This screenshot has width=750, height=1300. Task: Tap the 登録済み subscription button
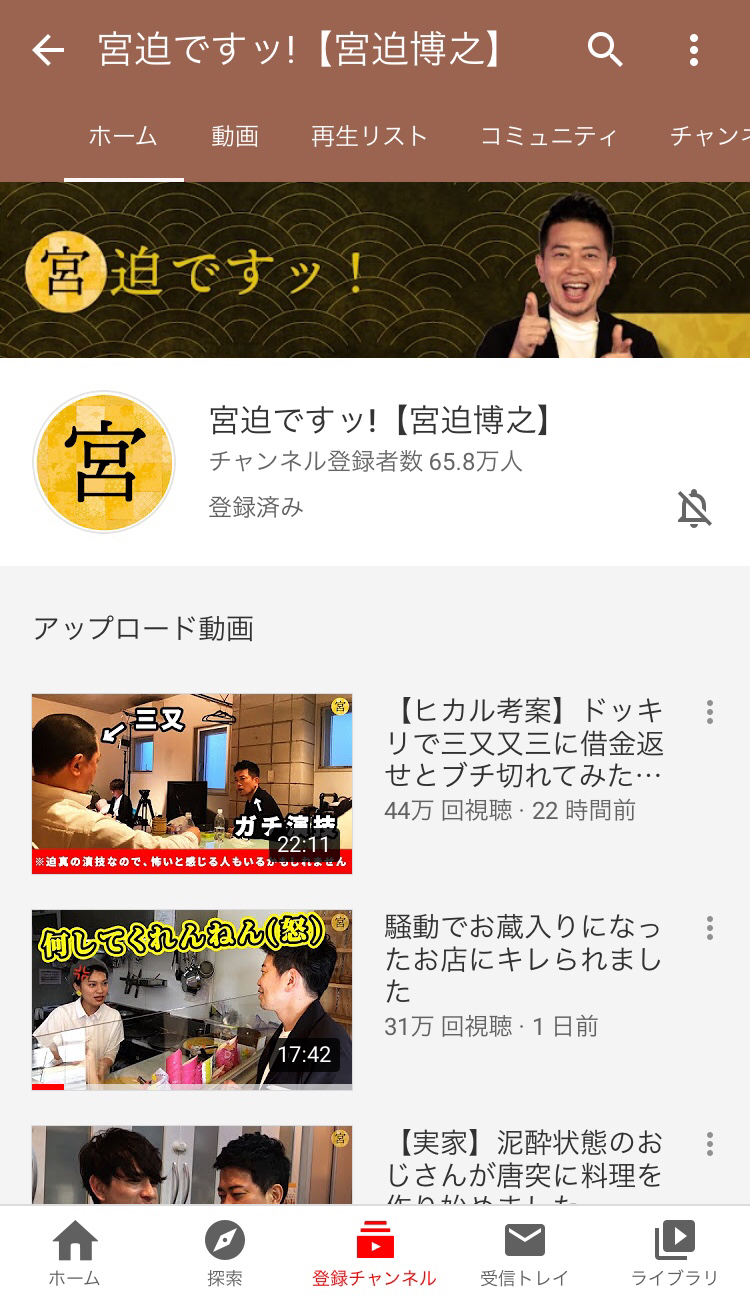pyautogui.click(x=256, y=507)
